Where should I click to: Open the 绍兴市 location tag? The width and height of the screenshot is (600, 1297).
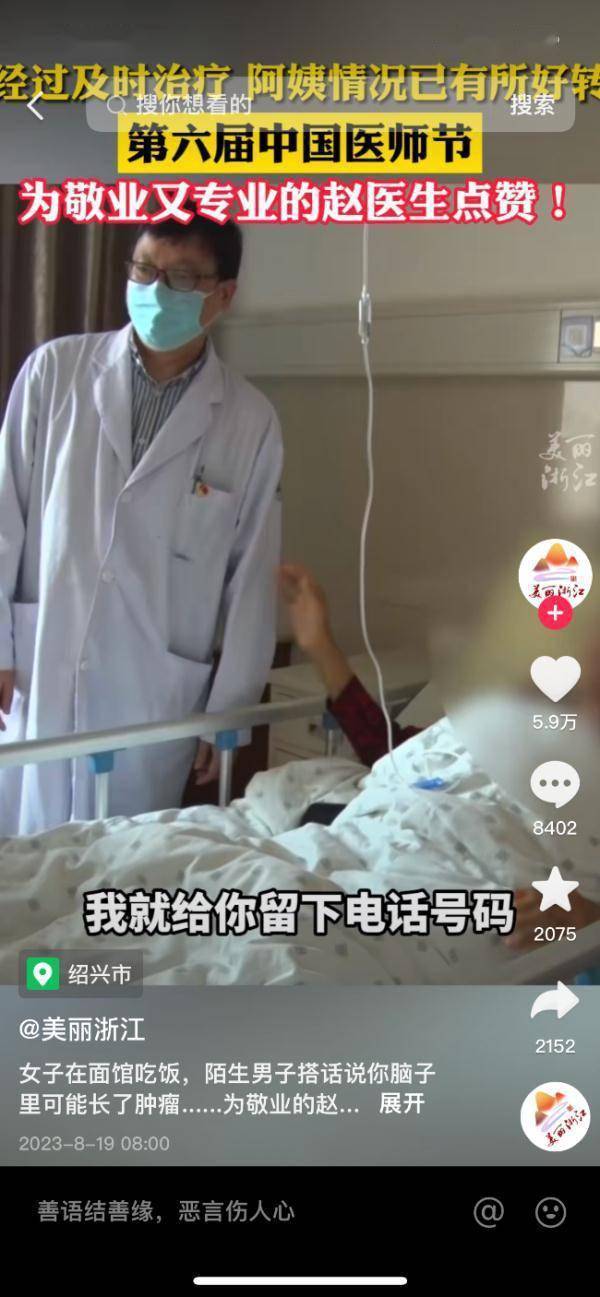82,974
